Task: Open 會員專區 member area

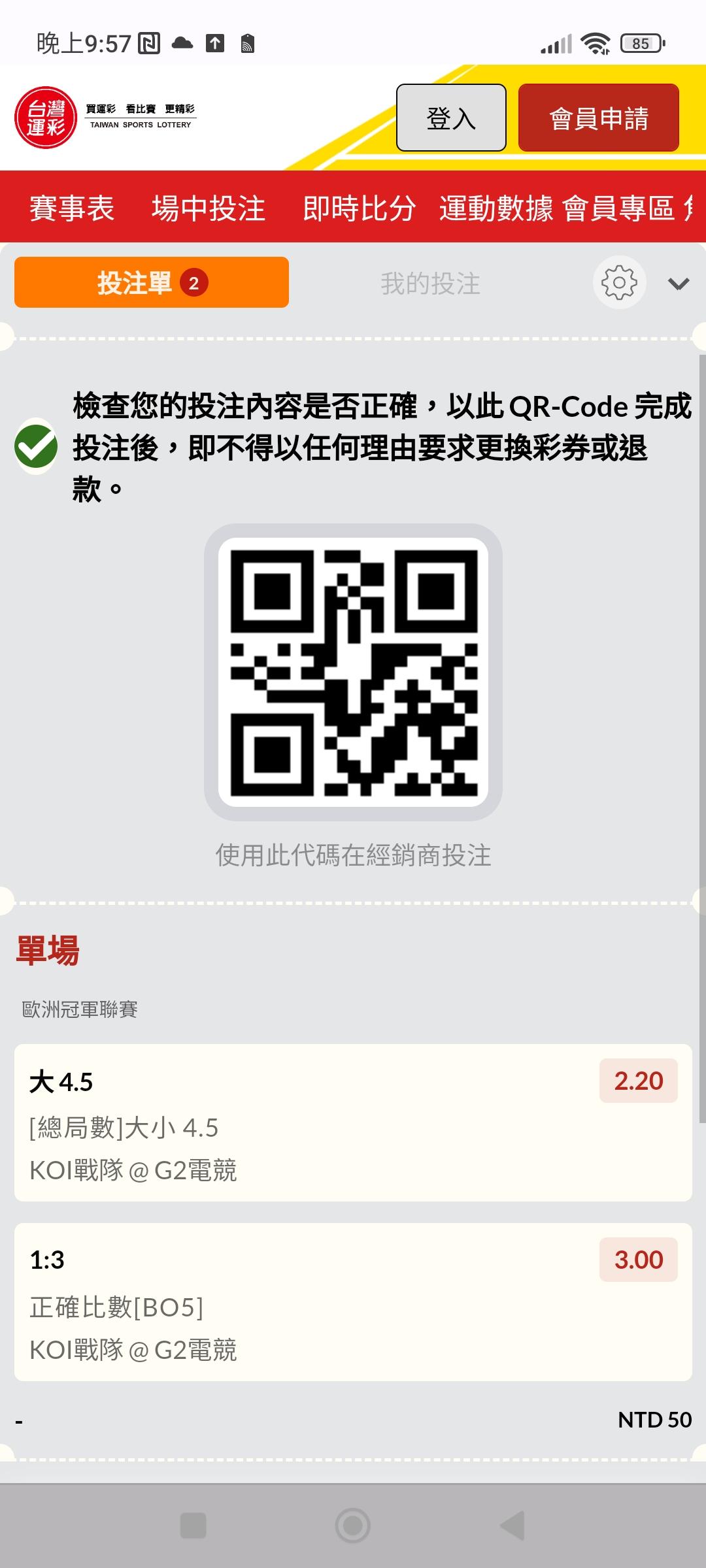Action: 618,208
